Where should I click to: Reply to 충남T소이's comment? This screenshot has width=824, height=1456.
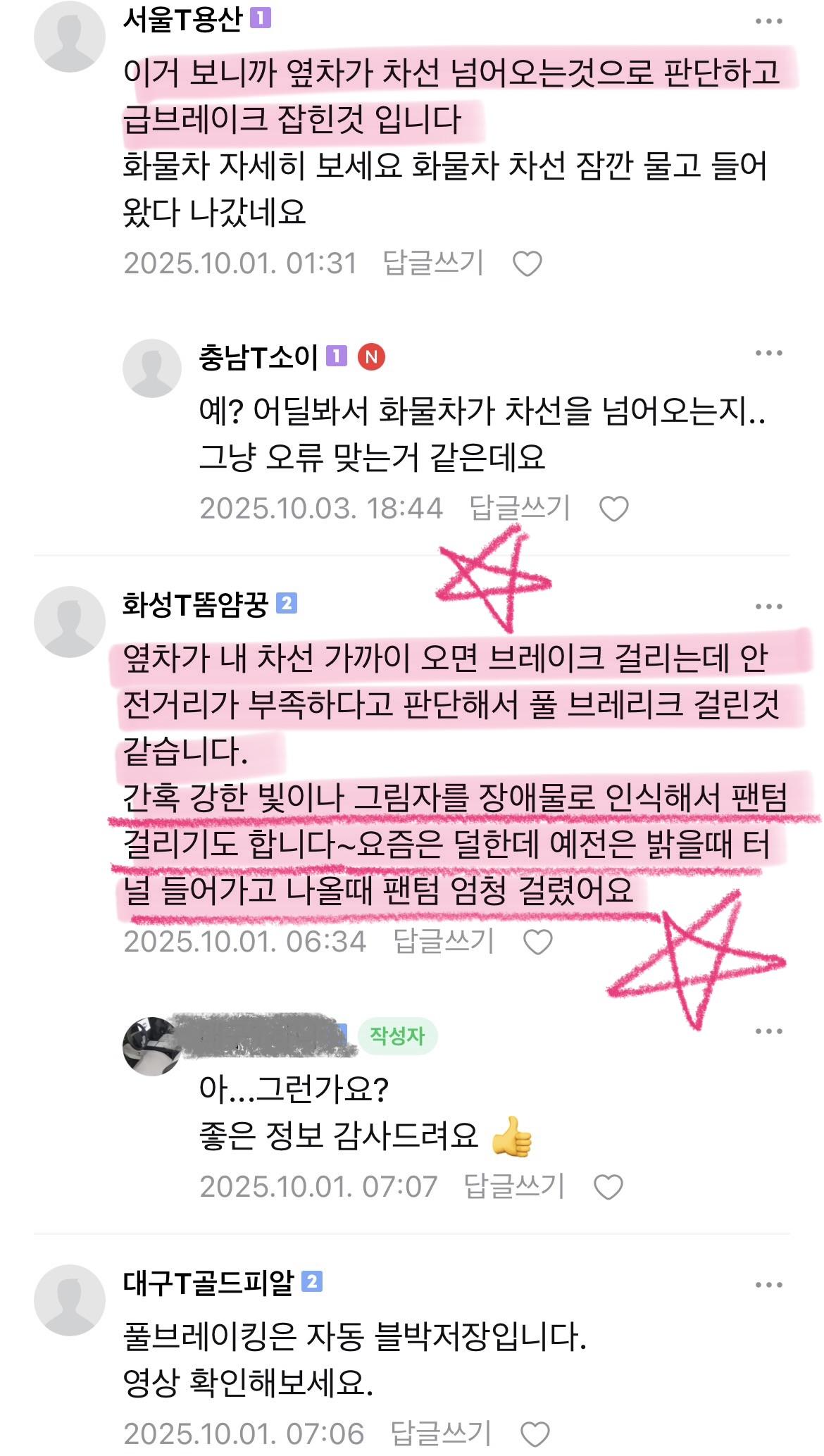[x=519, y=508]
